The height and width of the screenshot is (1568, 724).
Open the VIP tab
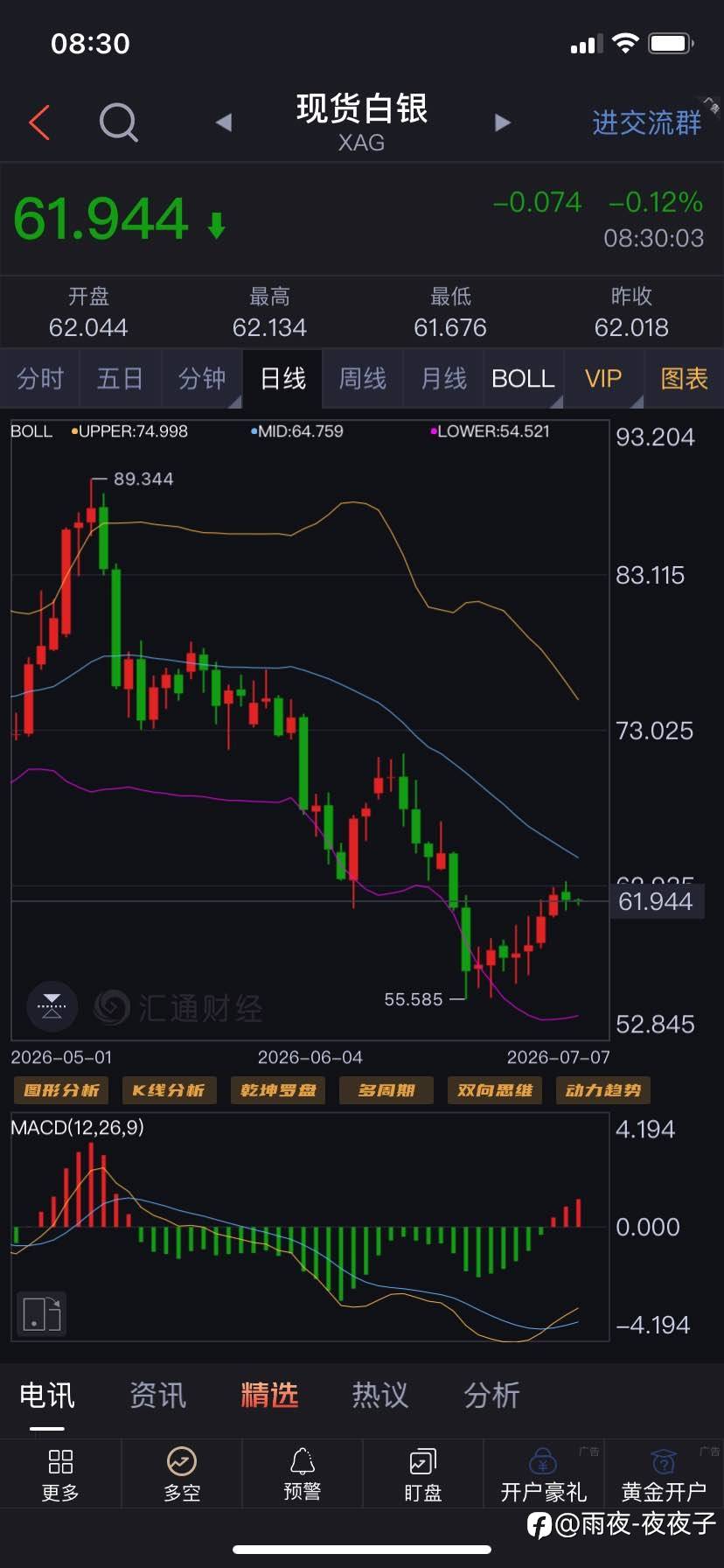603,379
